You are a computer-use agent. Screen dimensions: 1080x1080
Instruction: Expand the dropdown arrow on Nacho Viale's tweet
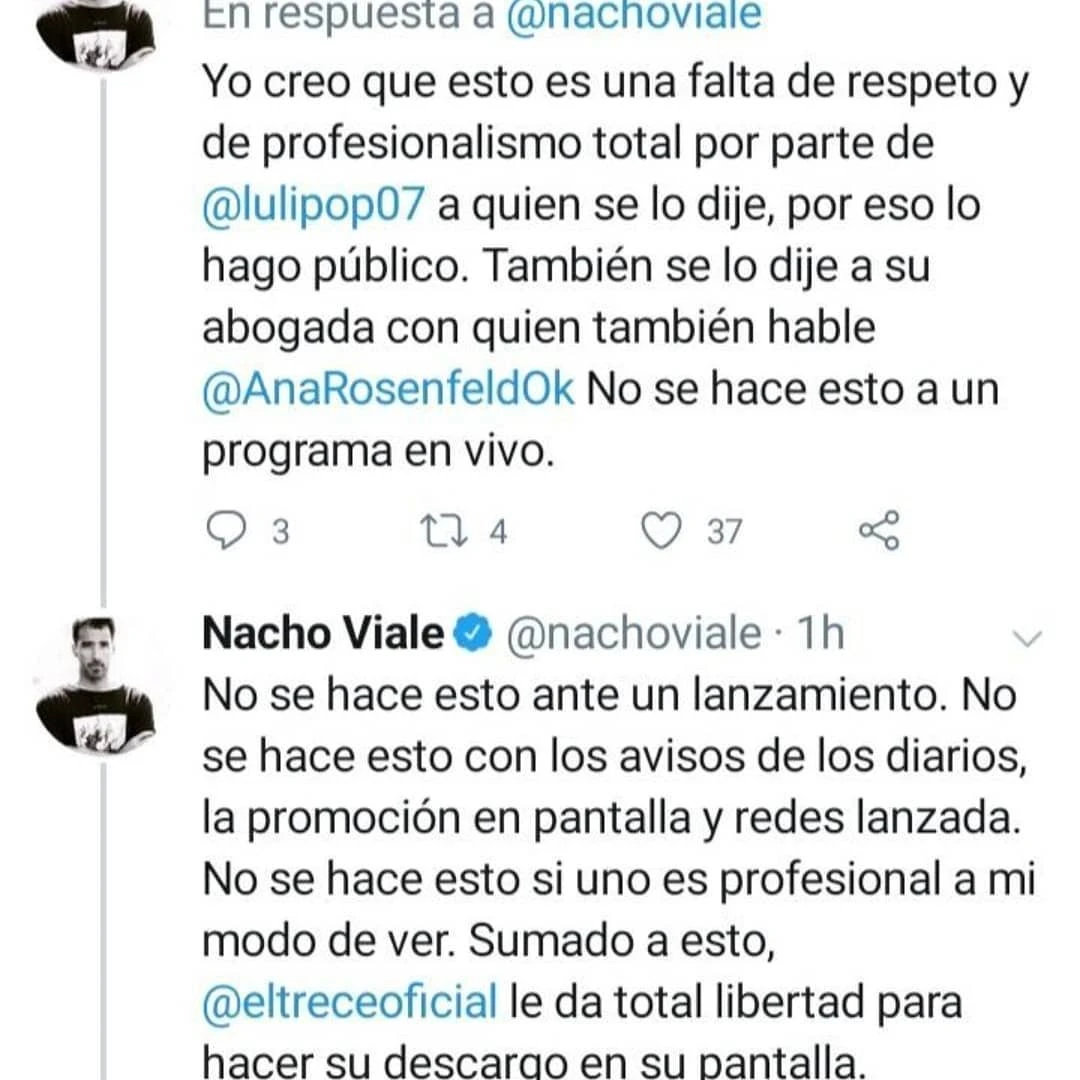pyautogui.click(x=1028, y=637)
